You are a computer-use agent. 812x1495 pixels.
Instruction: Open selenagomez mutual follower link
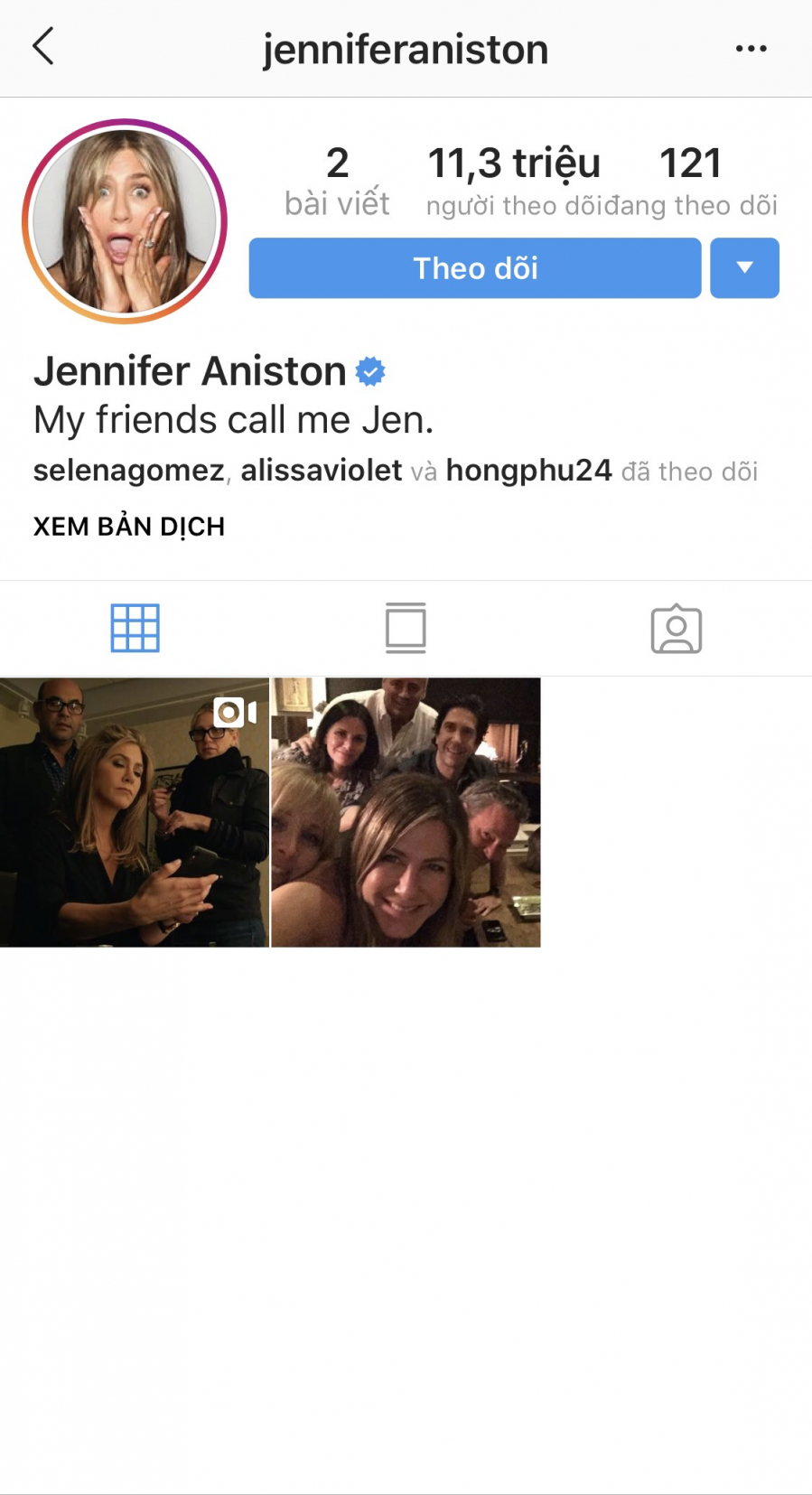pos(129,471)
